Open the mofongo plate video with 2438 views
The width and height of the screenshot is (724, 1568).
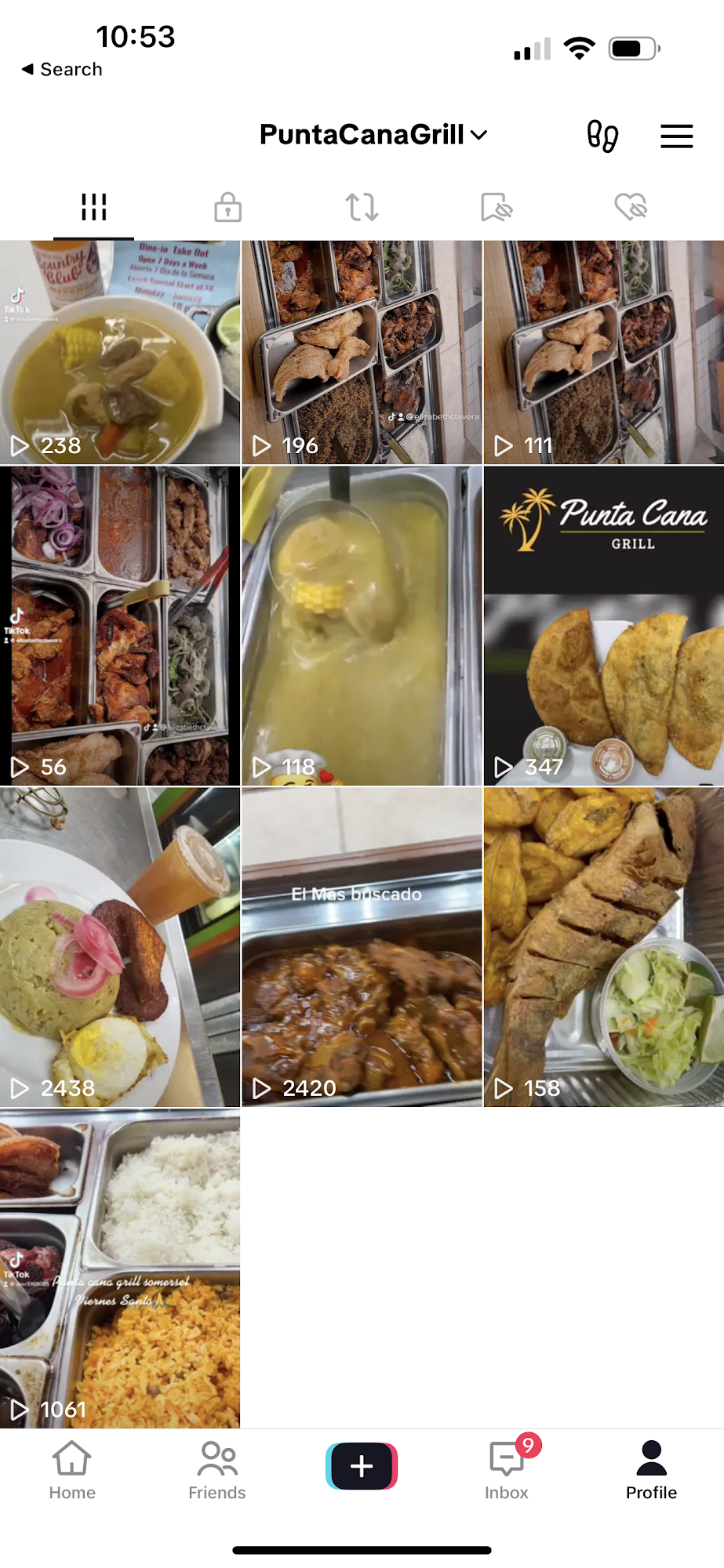point(120,947)
